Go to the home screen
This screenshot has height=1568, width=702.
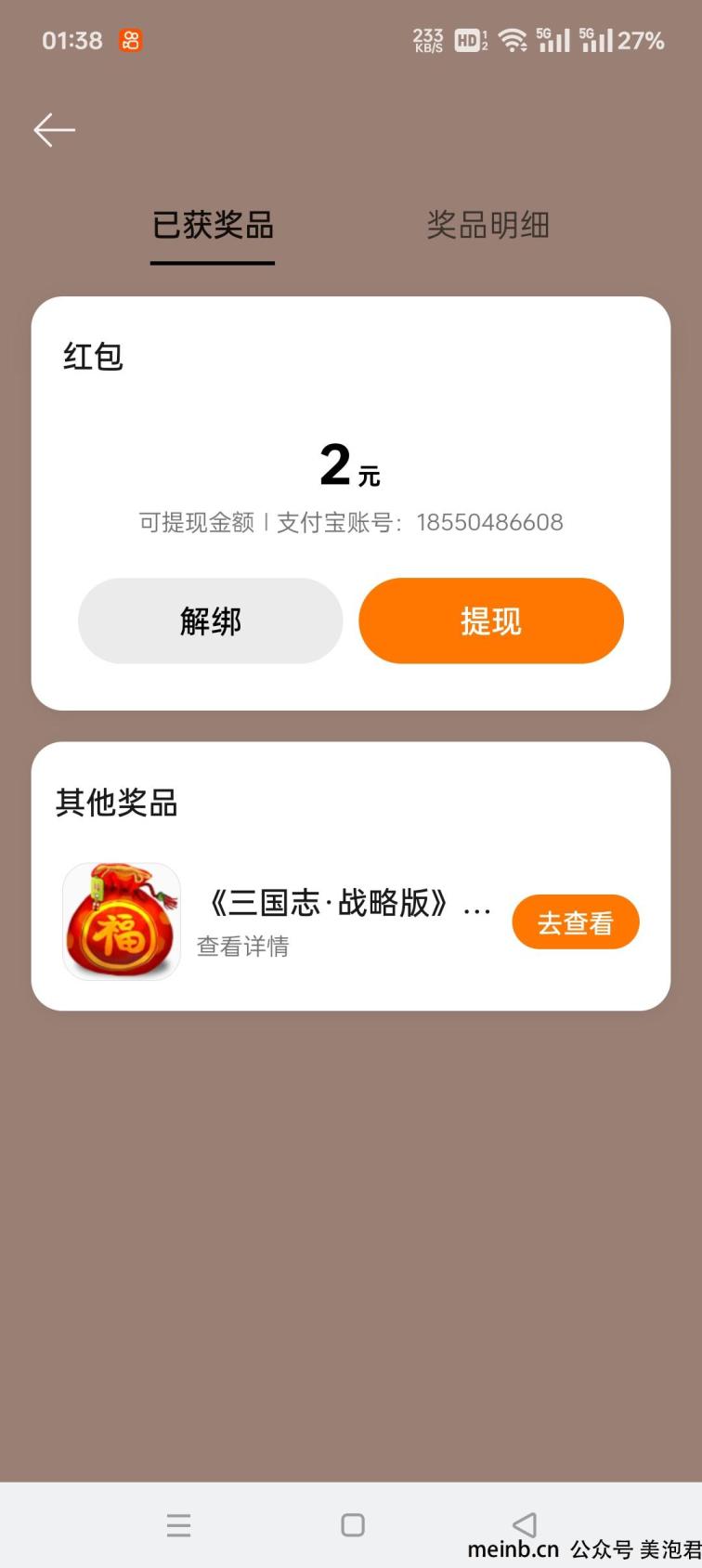(353, 1525)
